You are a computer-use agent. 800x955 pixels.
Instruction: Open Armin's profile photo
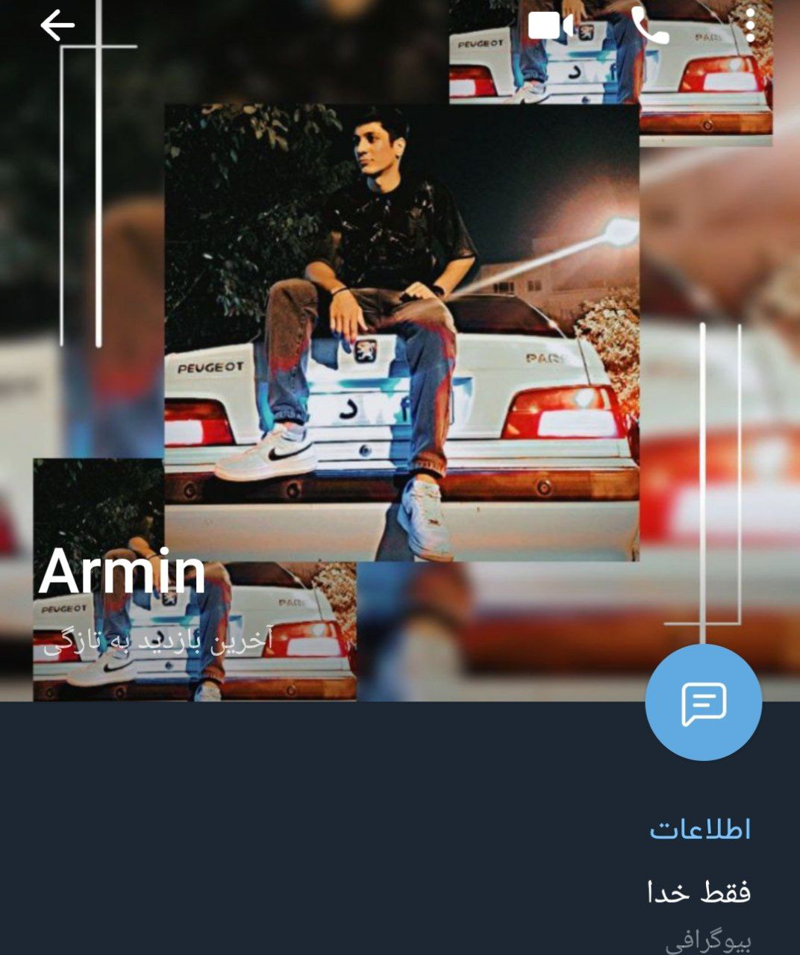pyautogui.click(x=400, y=330)
